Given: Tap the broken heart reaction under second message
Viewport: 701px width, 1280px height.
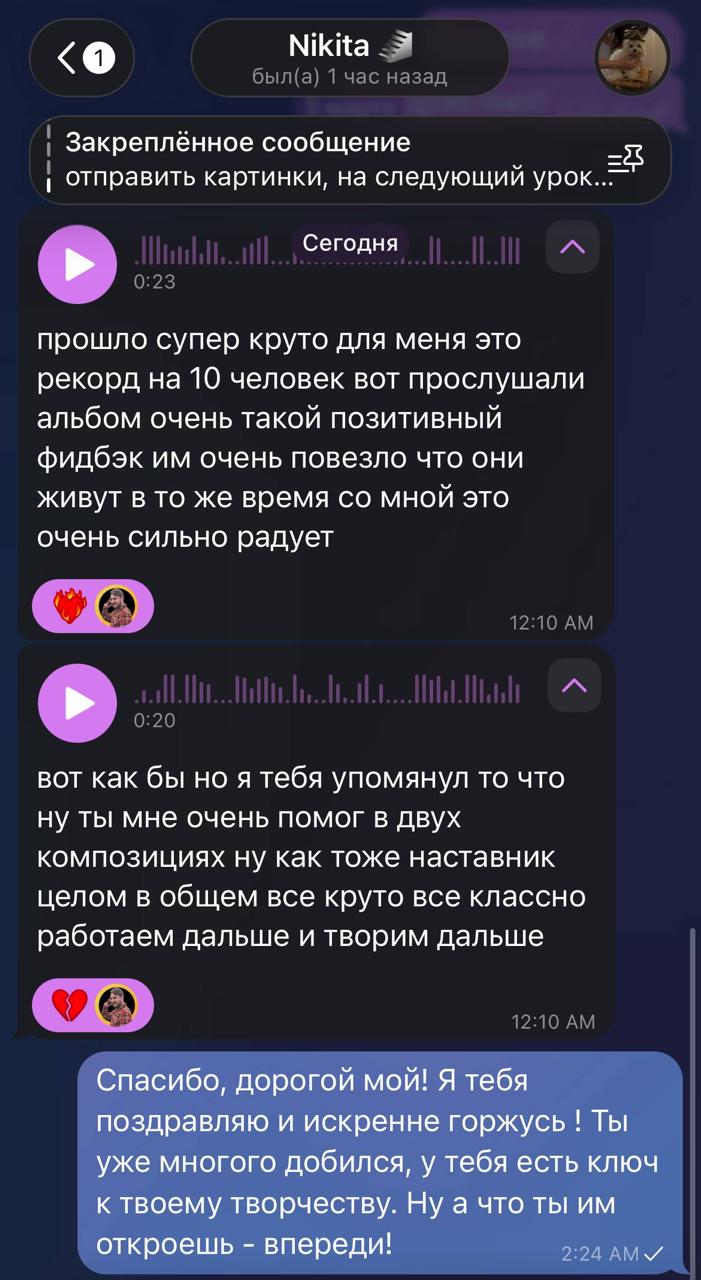Looking at the screenshot, I should tap(70, 1005).
